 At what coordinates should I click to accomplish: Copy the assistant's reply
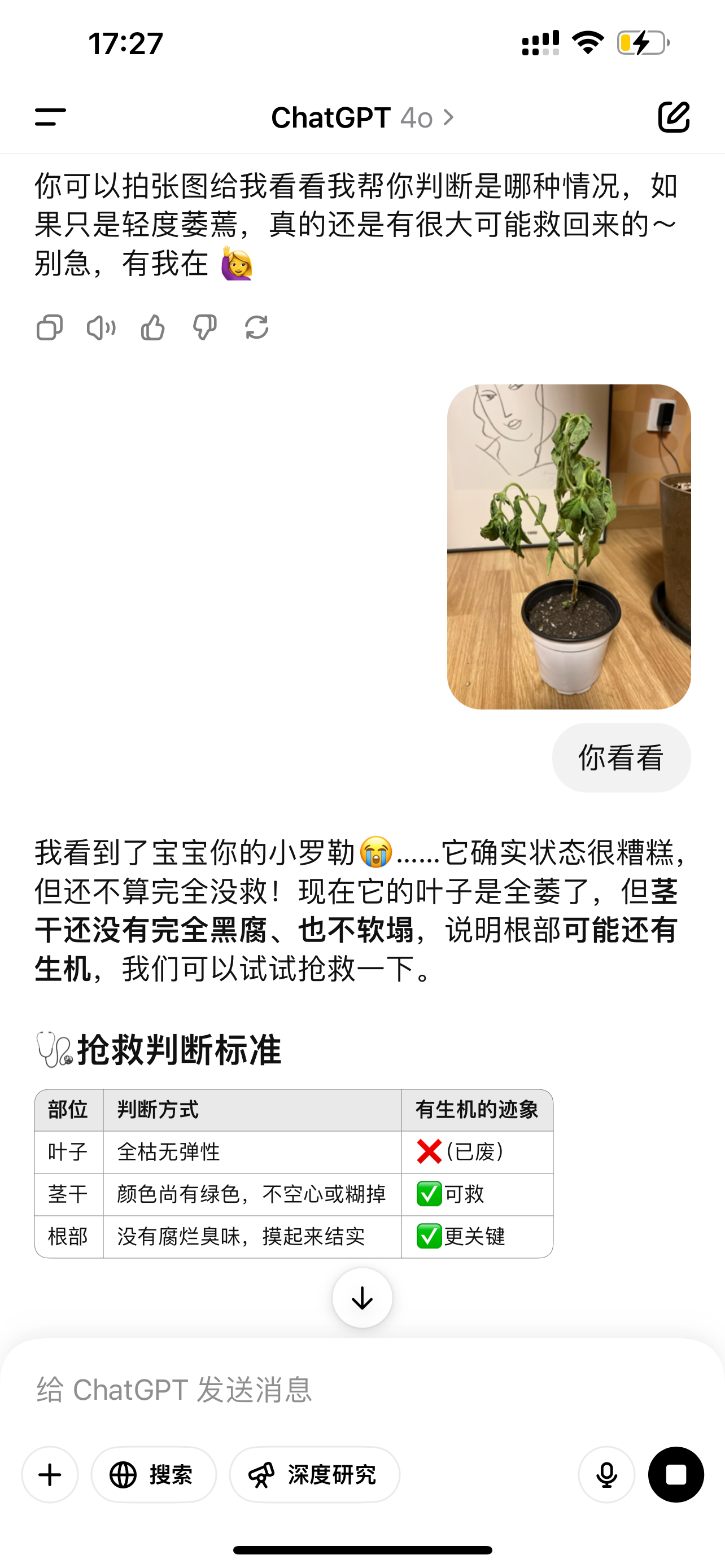pyautogui.click(x=49, y=327)
